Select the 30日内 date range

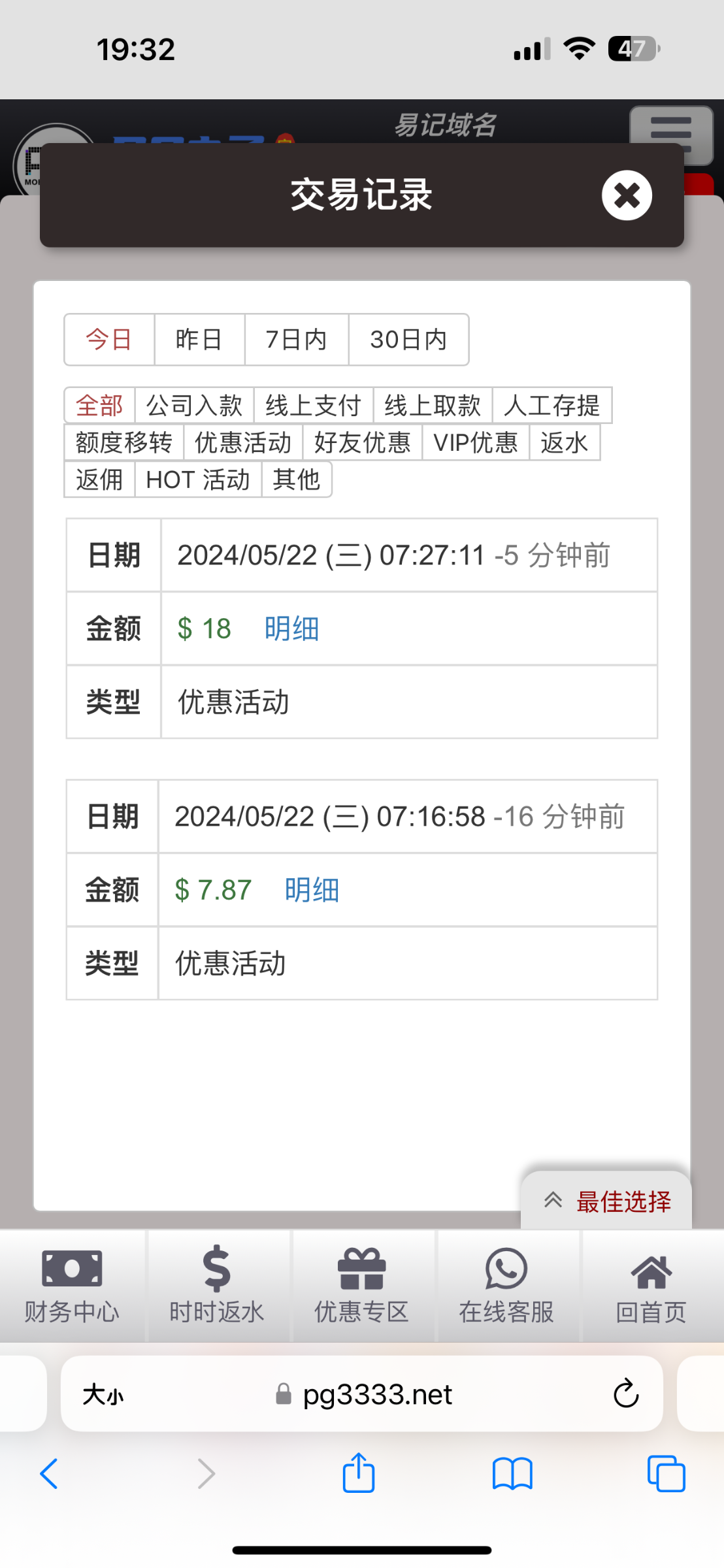(x=408, y=340)
